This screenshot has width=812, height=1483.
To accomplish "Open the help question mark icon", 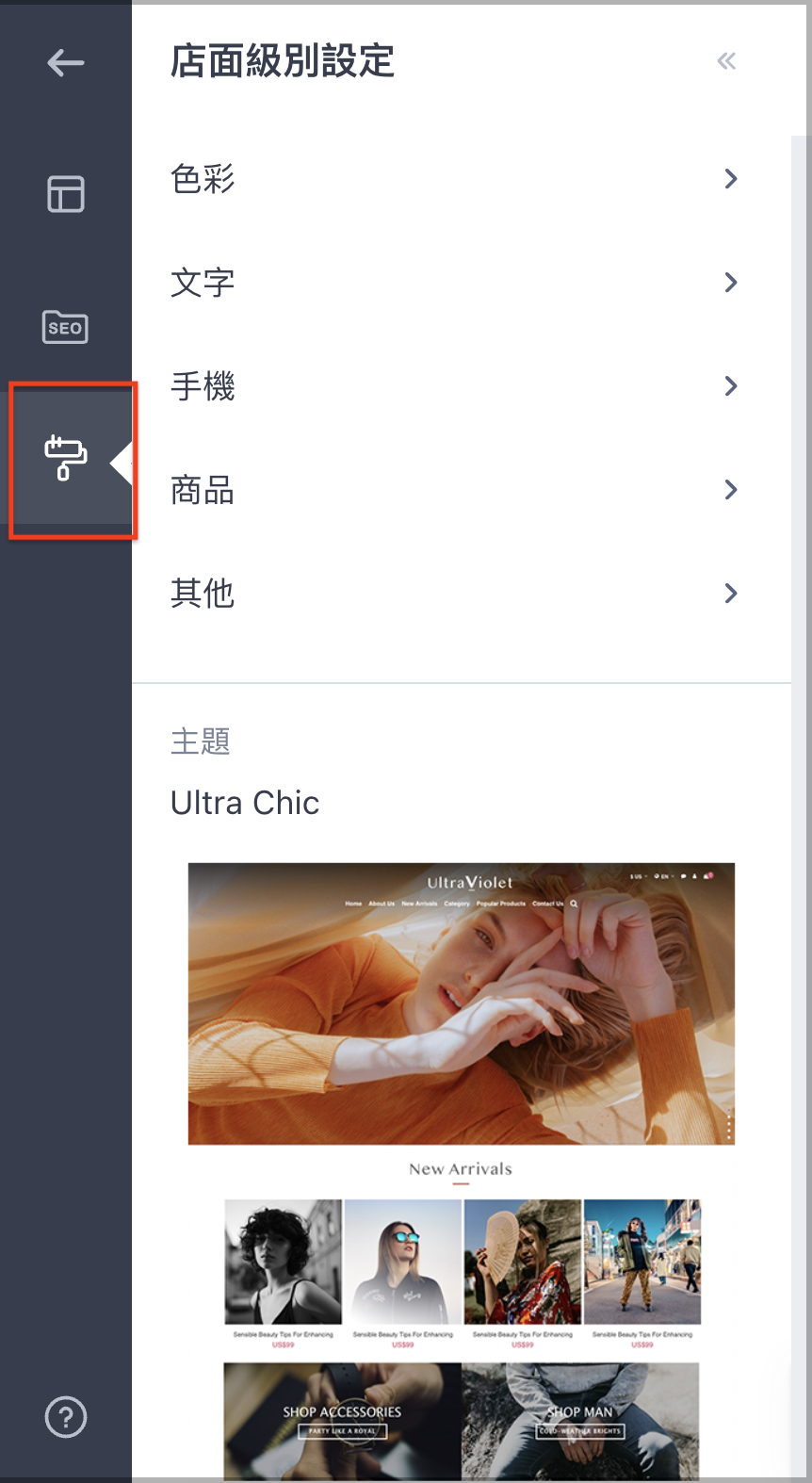I will click(x=66, y=1417).
